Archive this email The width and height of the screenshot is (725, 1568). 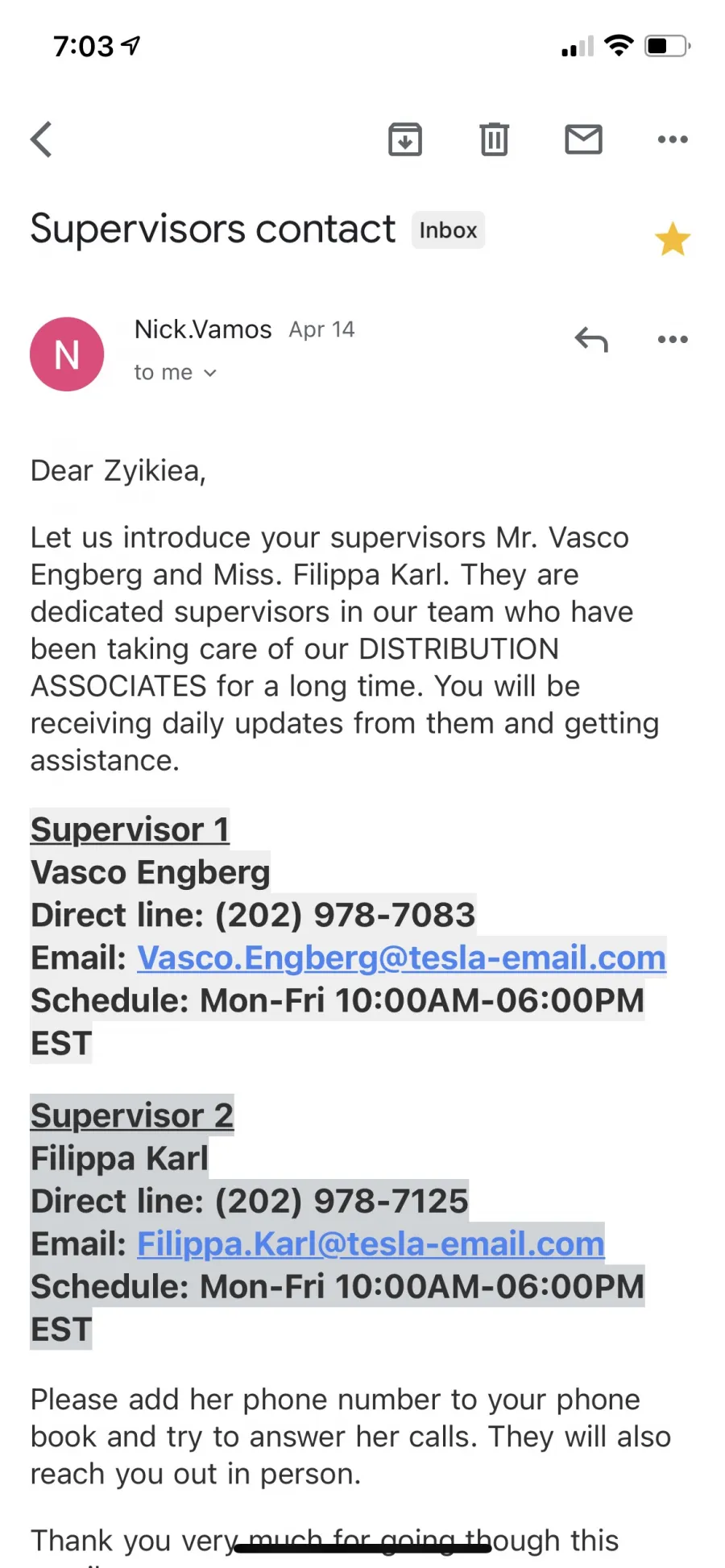[405, 139]
